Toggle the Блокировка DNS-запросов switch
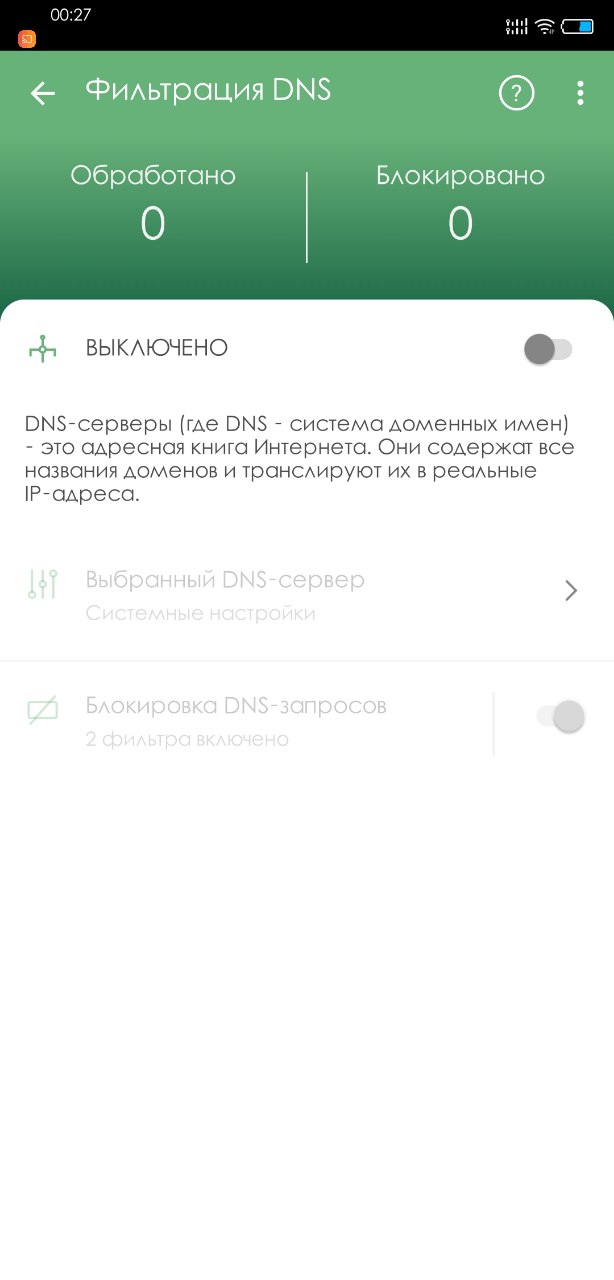 pos(560,716)
